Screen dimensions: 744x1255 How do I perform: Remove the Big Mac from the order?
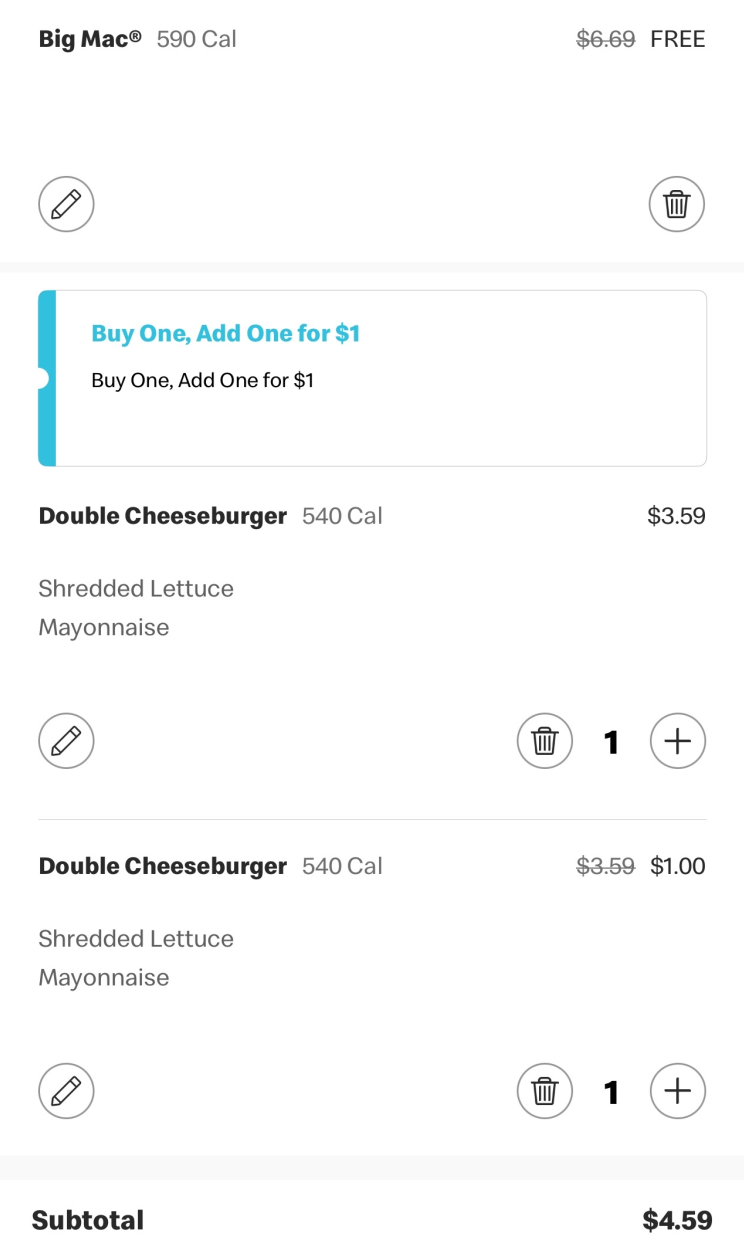tap(677, 205)
